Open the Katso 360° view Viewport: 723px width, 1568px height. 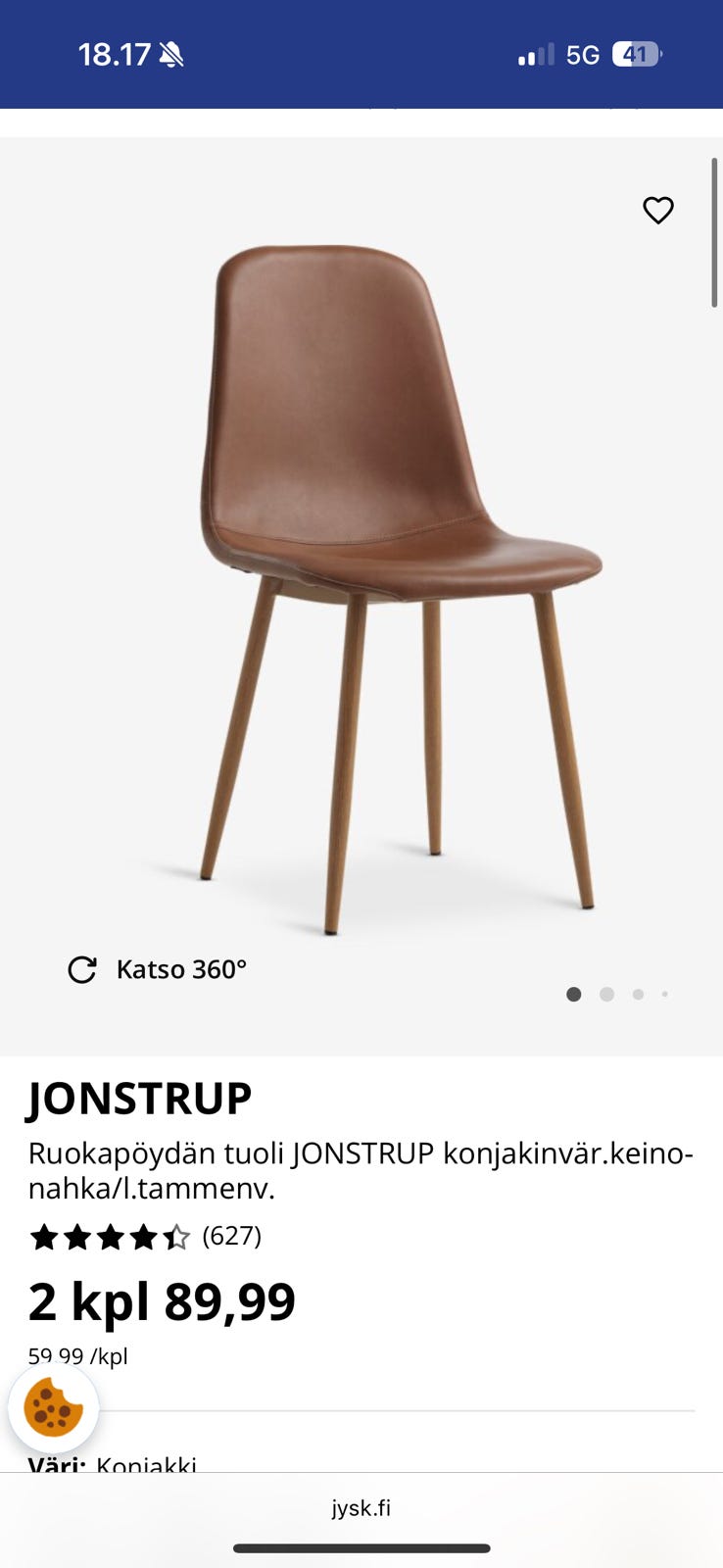(158, 969)
